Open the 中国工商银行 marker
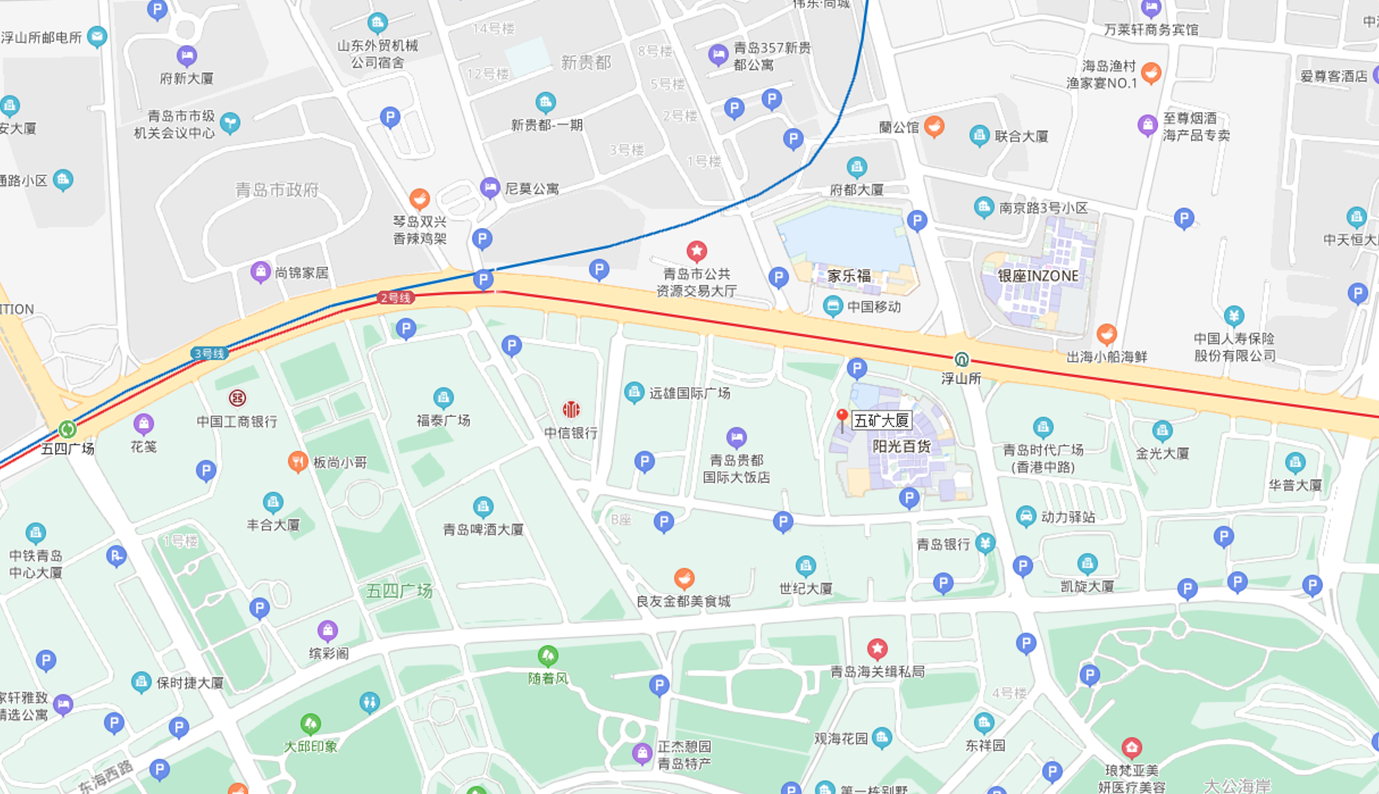The image size is (1379, 794). pyautogui.click(x=237, y=399)
